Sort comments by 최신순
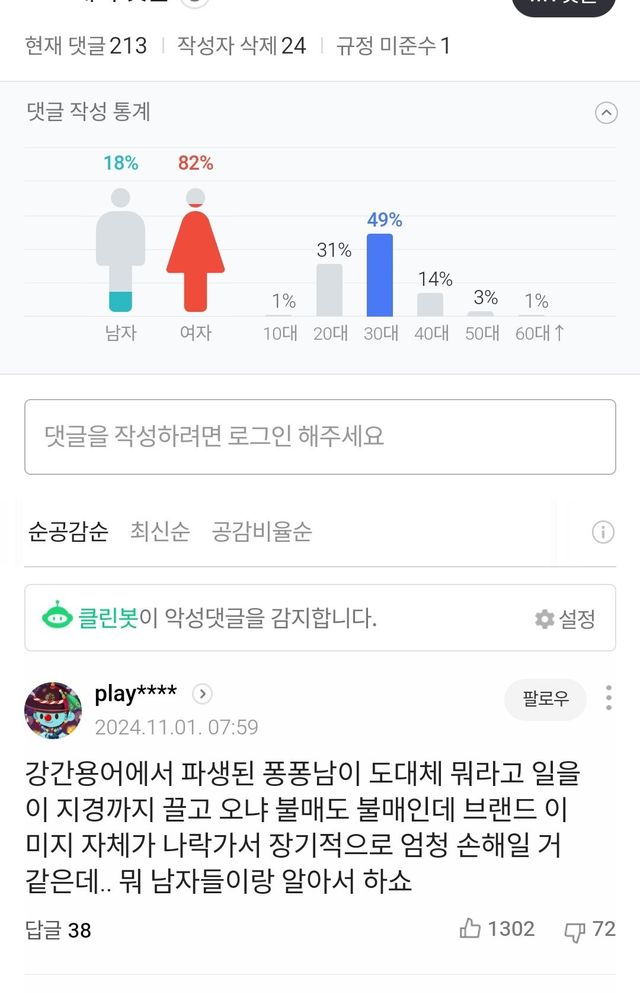640x993 pixels. 160,532
